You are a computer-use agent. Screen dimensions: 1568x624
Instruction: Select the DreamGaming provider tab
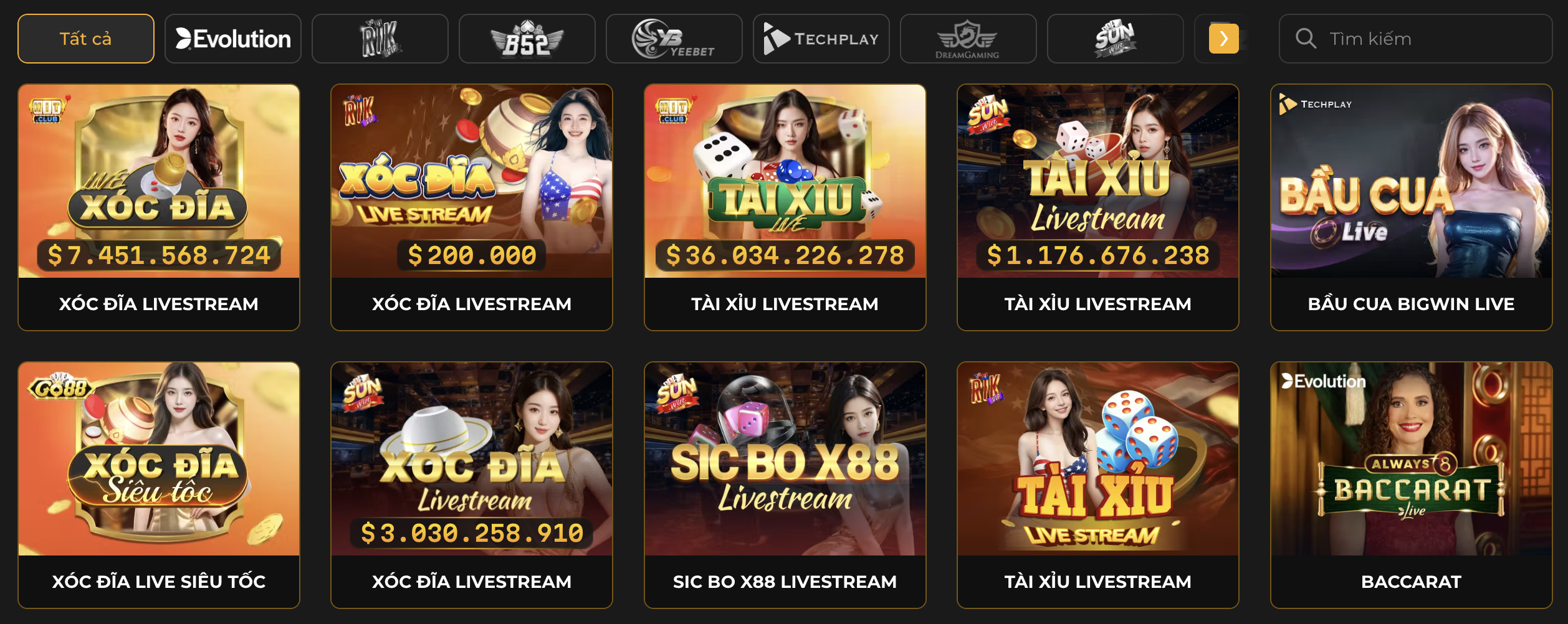point(968,39)
